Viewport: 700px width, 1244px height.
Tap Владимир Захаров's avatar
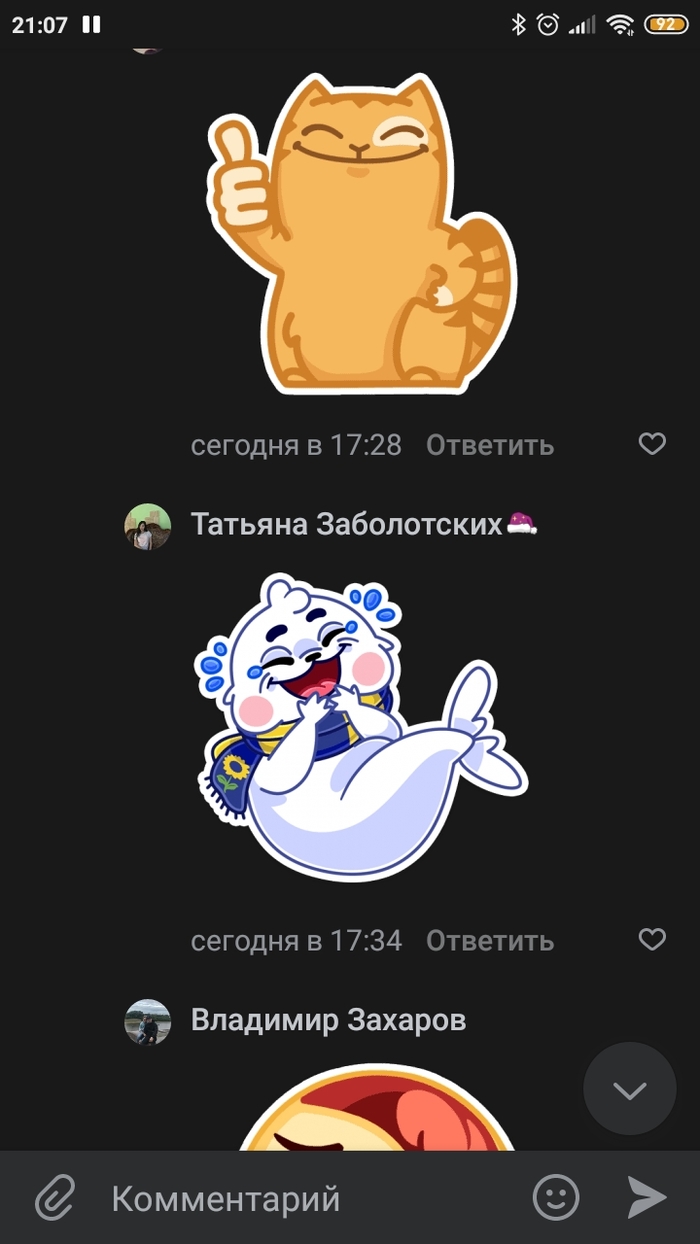pyautogui.click(x=147, y=1022)
